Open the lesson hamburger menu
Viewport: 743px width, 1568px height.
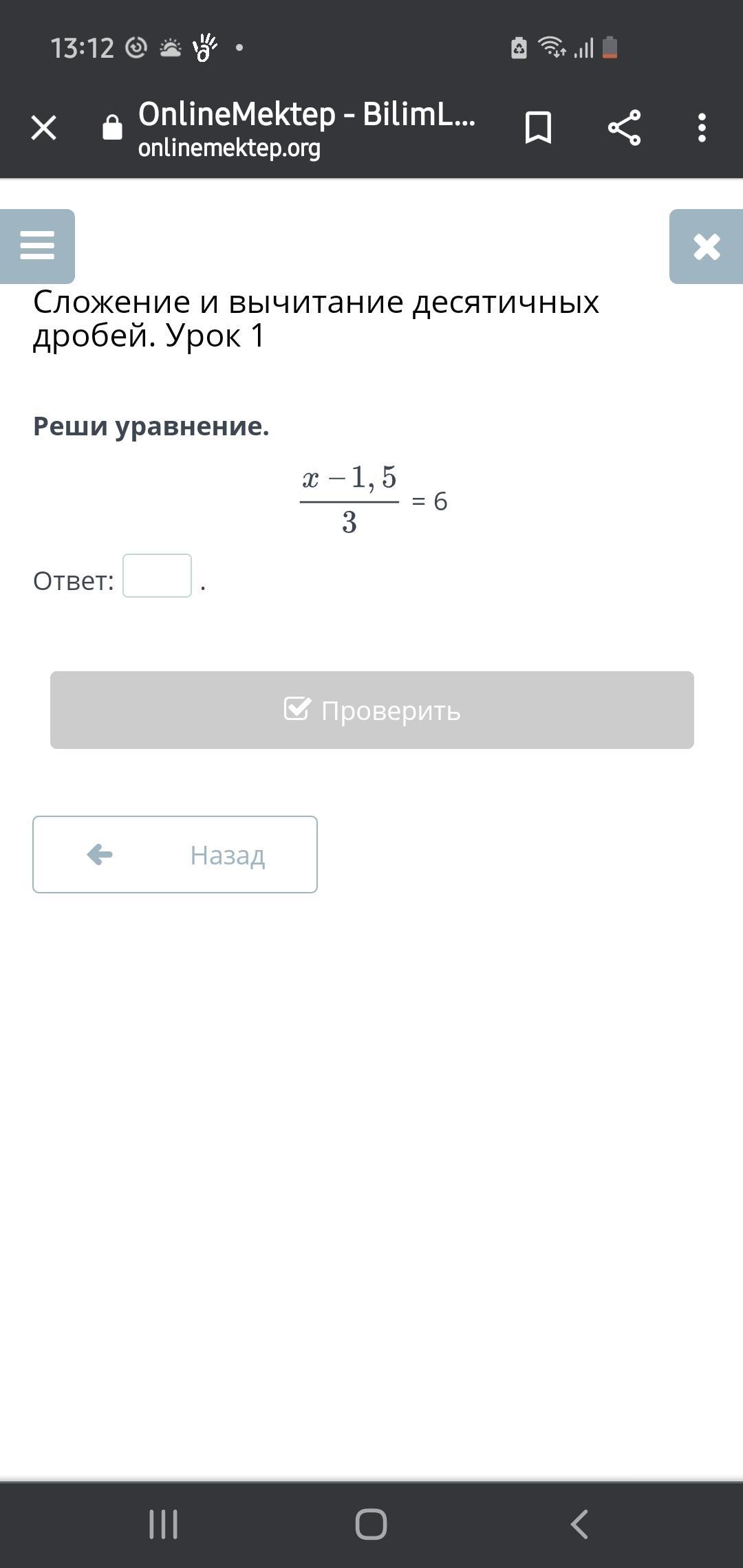tap(37, 246)
